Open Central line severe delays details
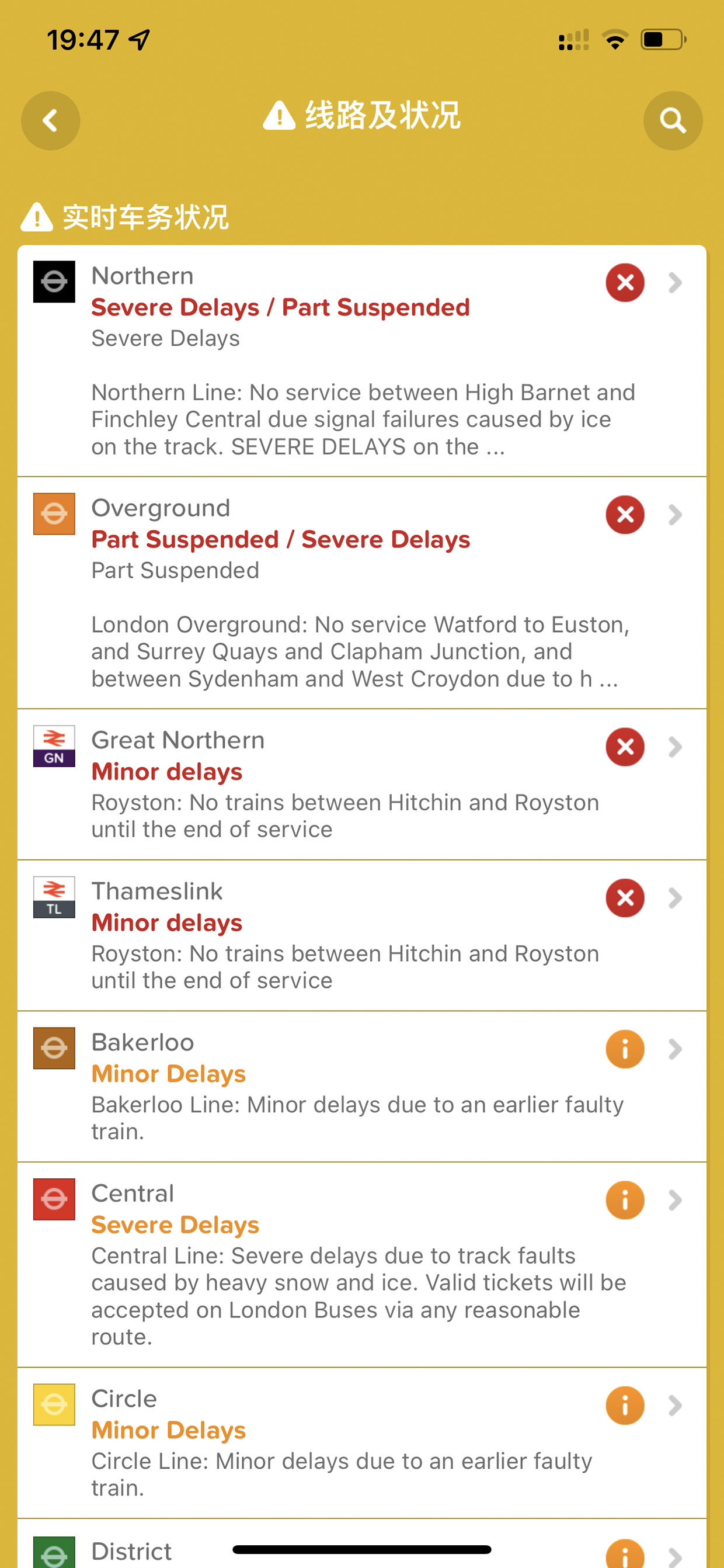 [362, 1265]
